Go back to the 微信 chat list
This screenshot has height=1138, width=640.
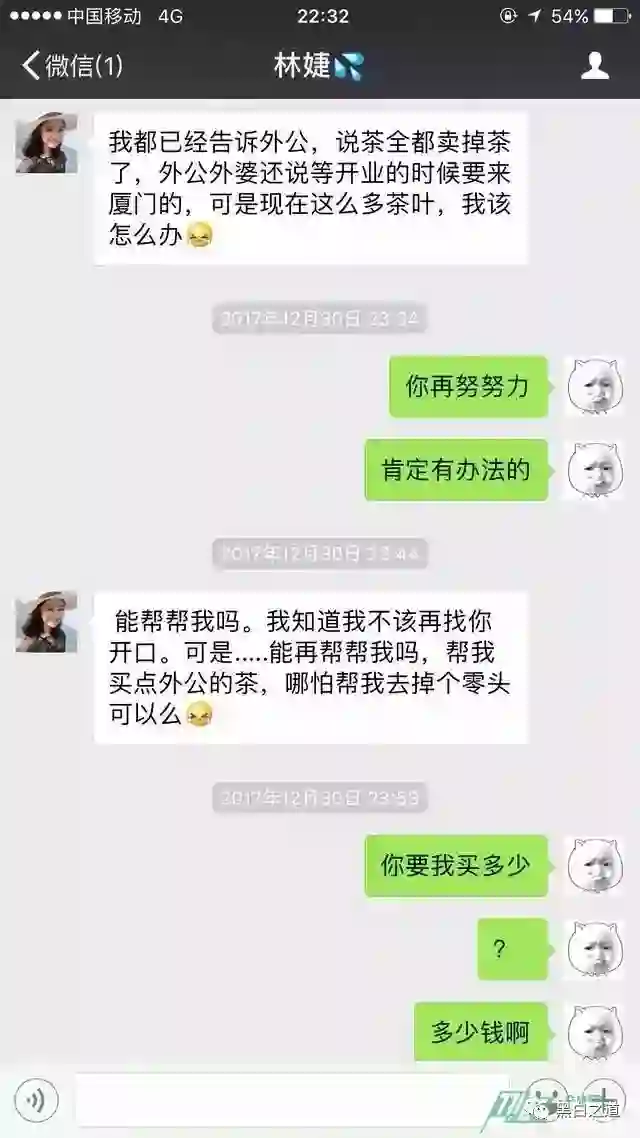click(72, 66)
